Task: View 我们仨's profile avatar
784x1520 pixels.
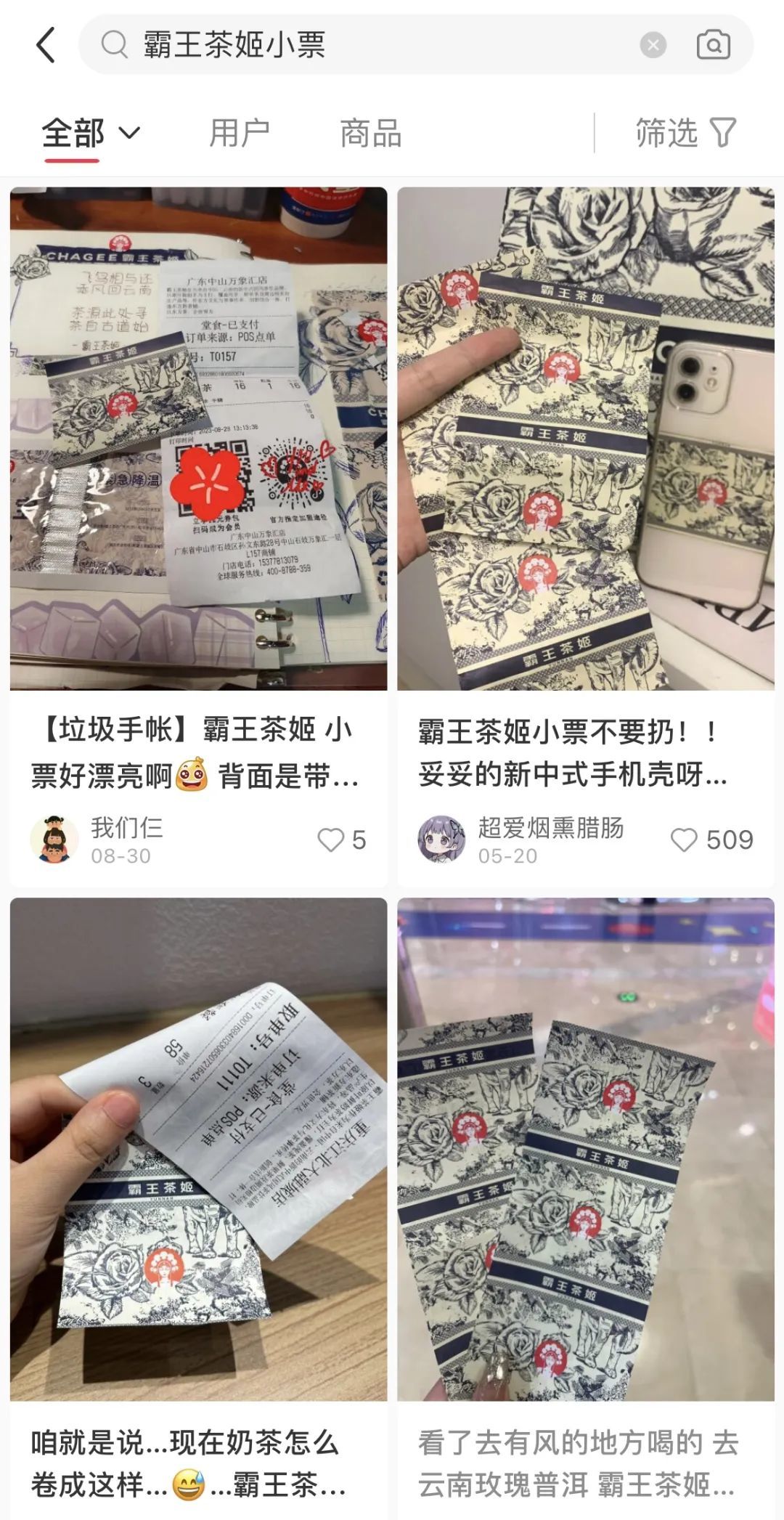Action: [54, 840]
